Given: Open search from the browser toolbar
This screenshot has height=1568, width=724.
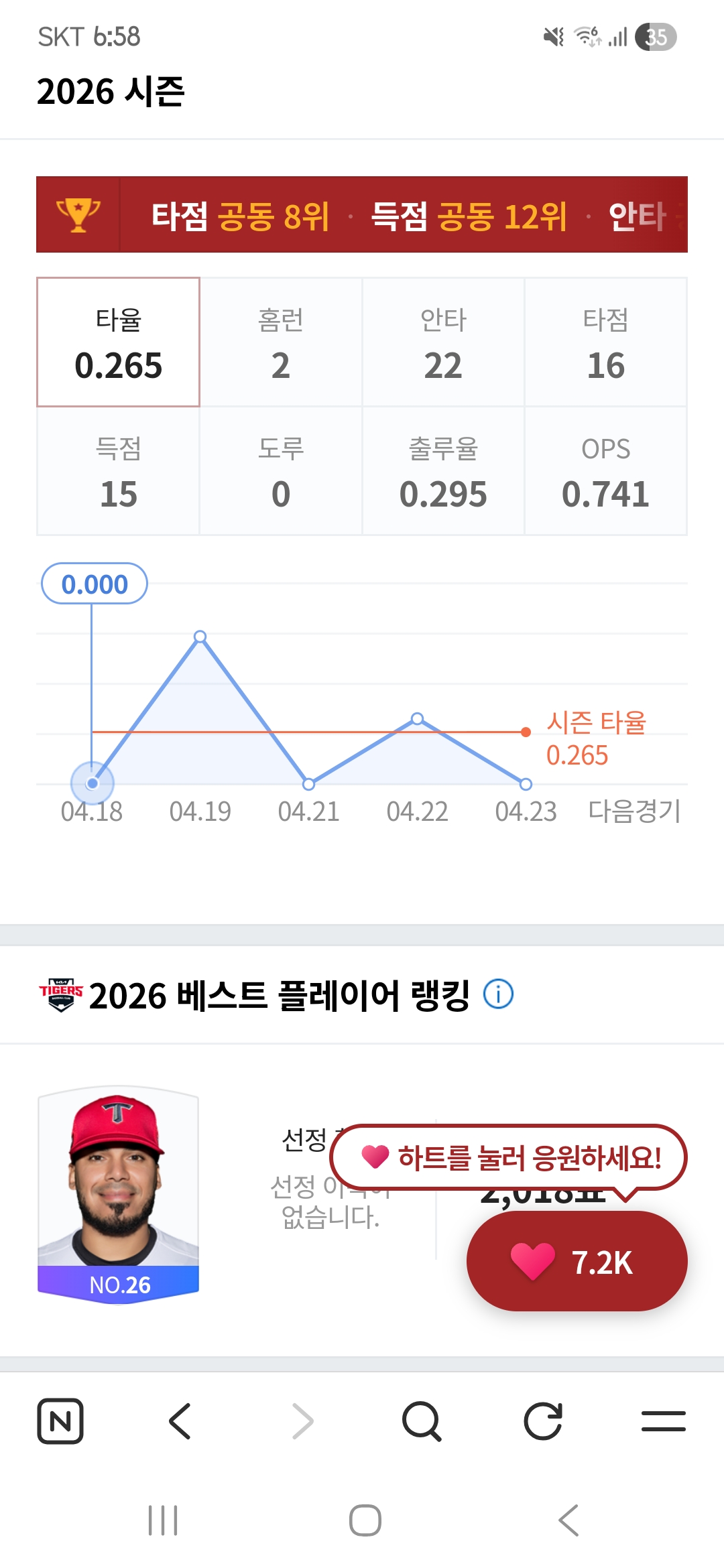Looking at the screenshot, I should 422,1421.
